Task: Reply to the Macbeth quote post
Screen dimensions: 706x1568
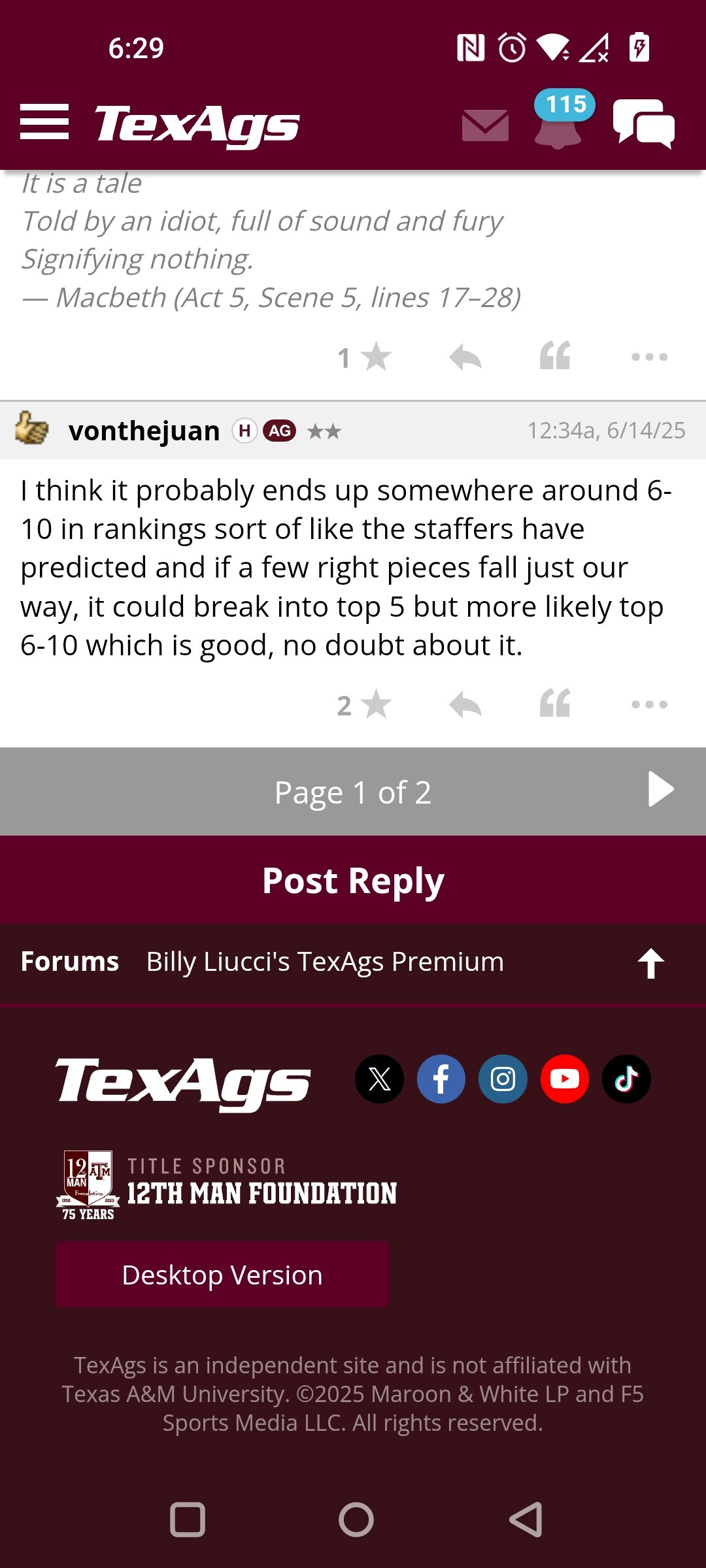Action: (465, 357)
